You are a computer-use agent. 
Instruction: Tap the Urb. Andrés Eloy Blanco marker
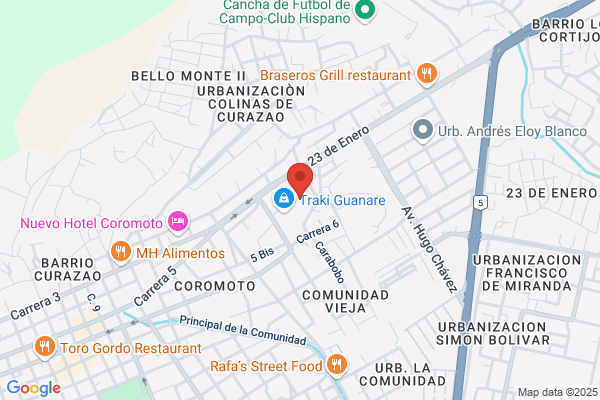pyautogui.click(x=423, y=131)
